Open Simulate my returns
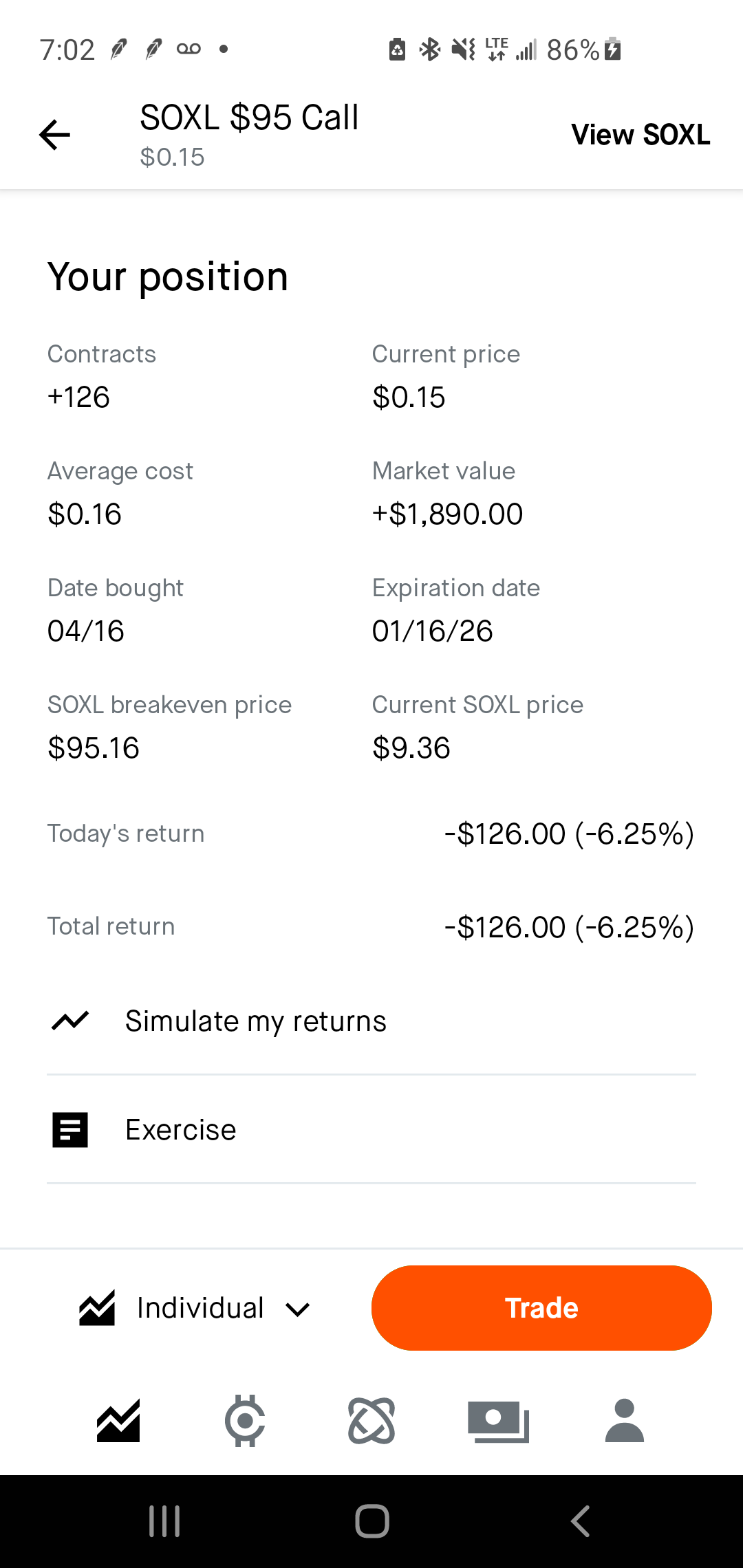The image size is (743, 1568). 255,1021
